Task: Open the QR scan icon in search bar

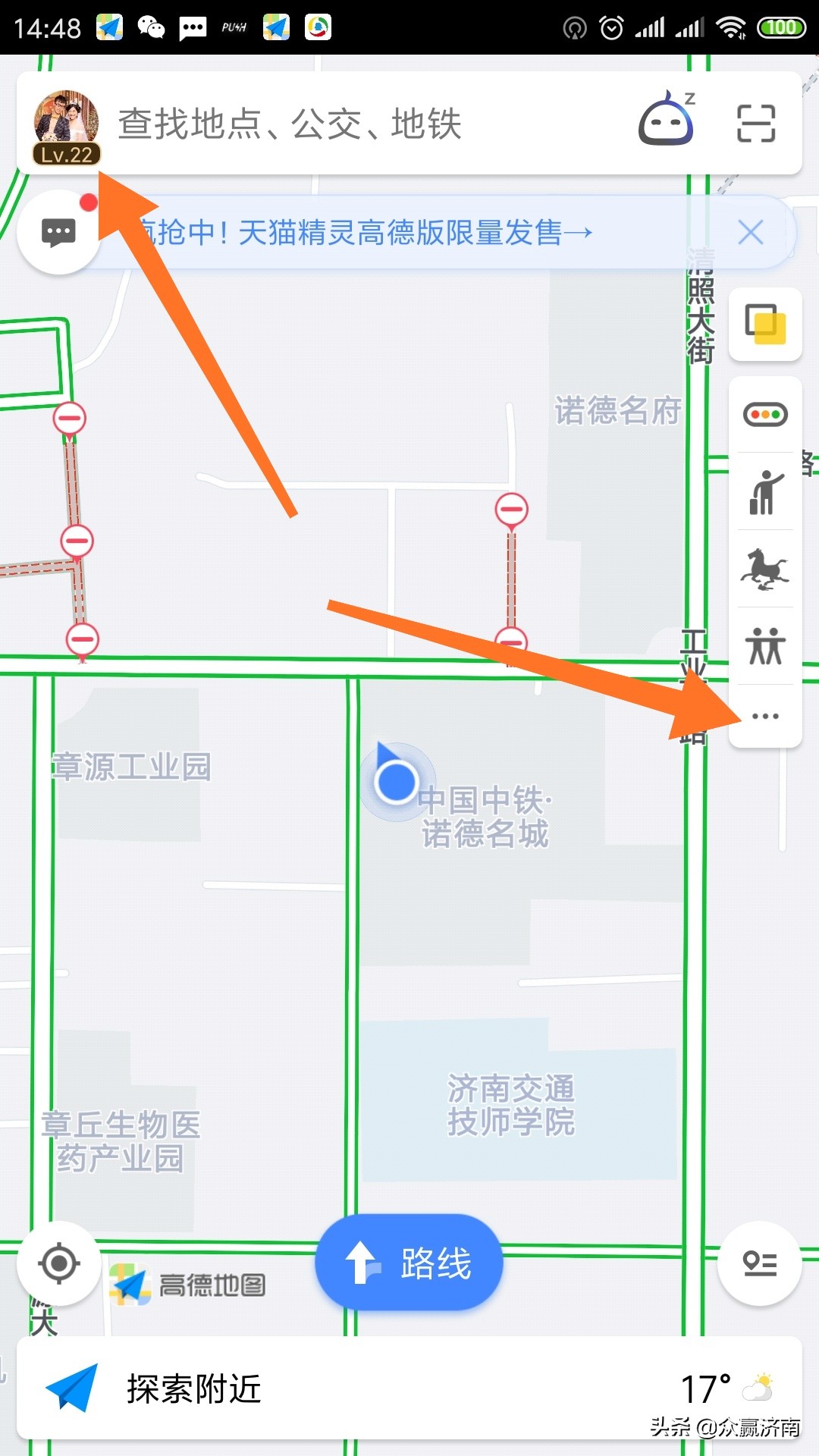Action: click(755, 121)
